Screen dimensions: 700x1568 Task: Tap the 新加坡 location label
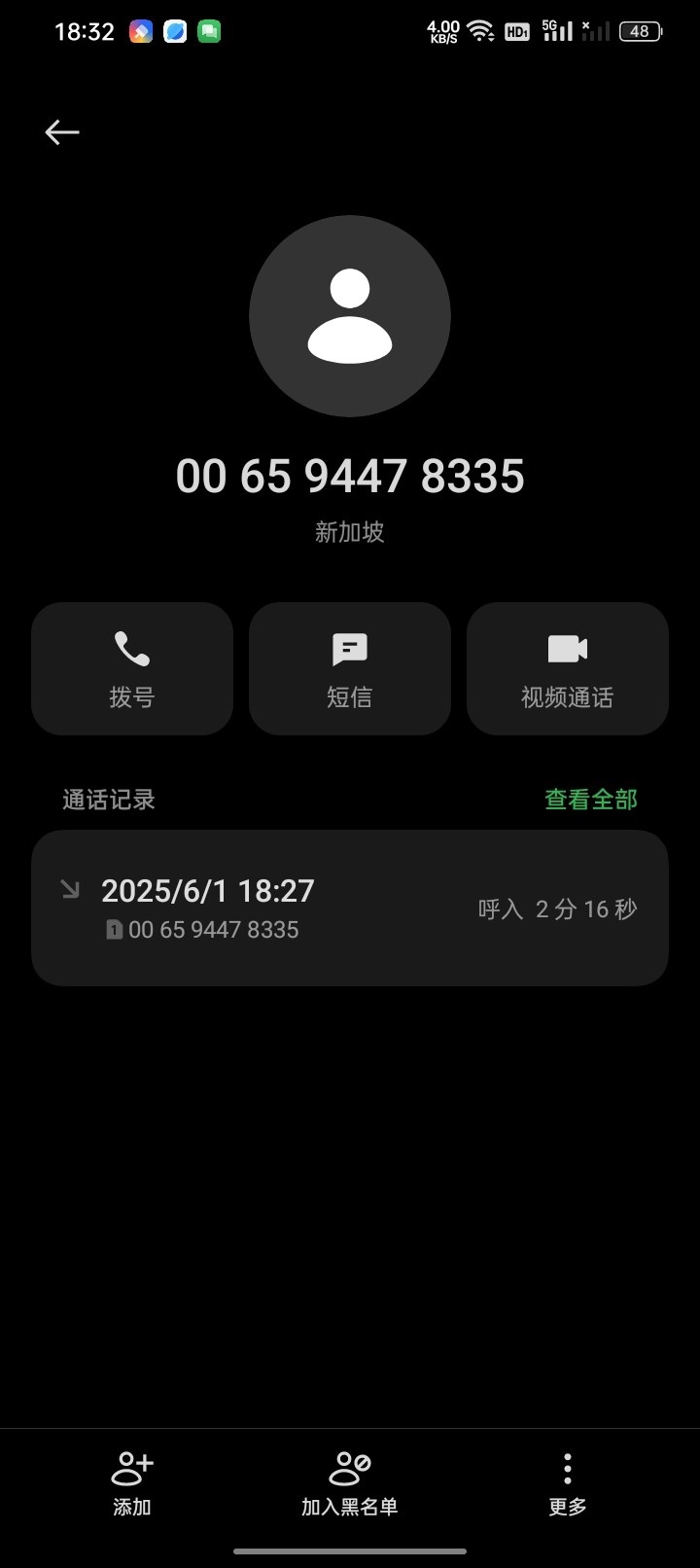(x=349, y=531)
